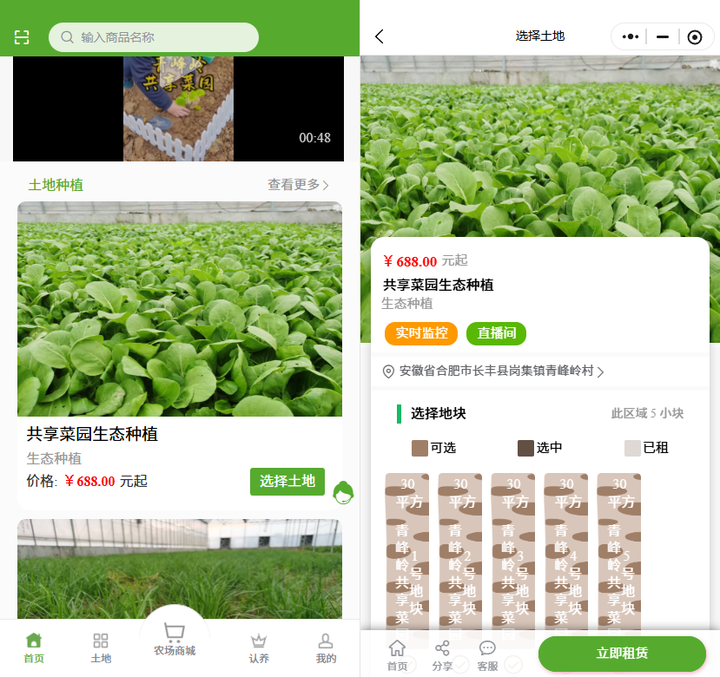Screen dimensions: 720x677
Task: Open the 农场商城 tab
Action: pyautogui.click(x=174, y=639)
